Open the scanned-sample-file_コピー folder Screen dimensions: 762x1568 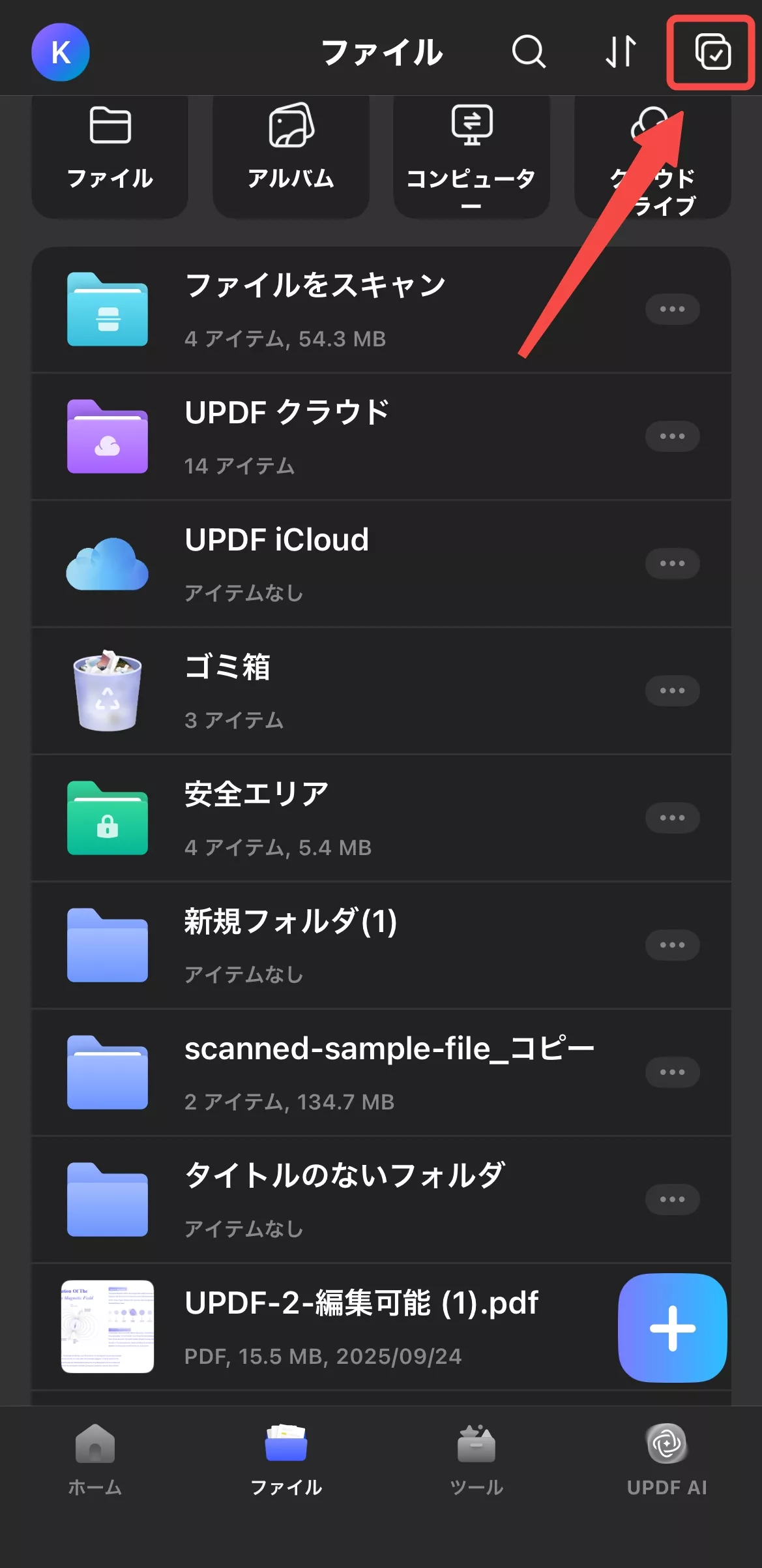coord(388,1072)
